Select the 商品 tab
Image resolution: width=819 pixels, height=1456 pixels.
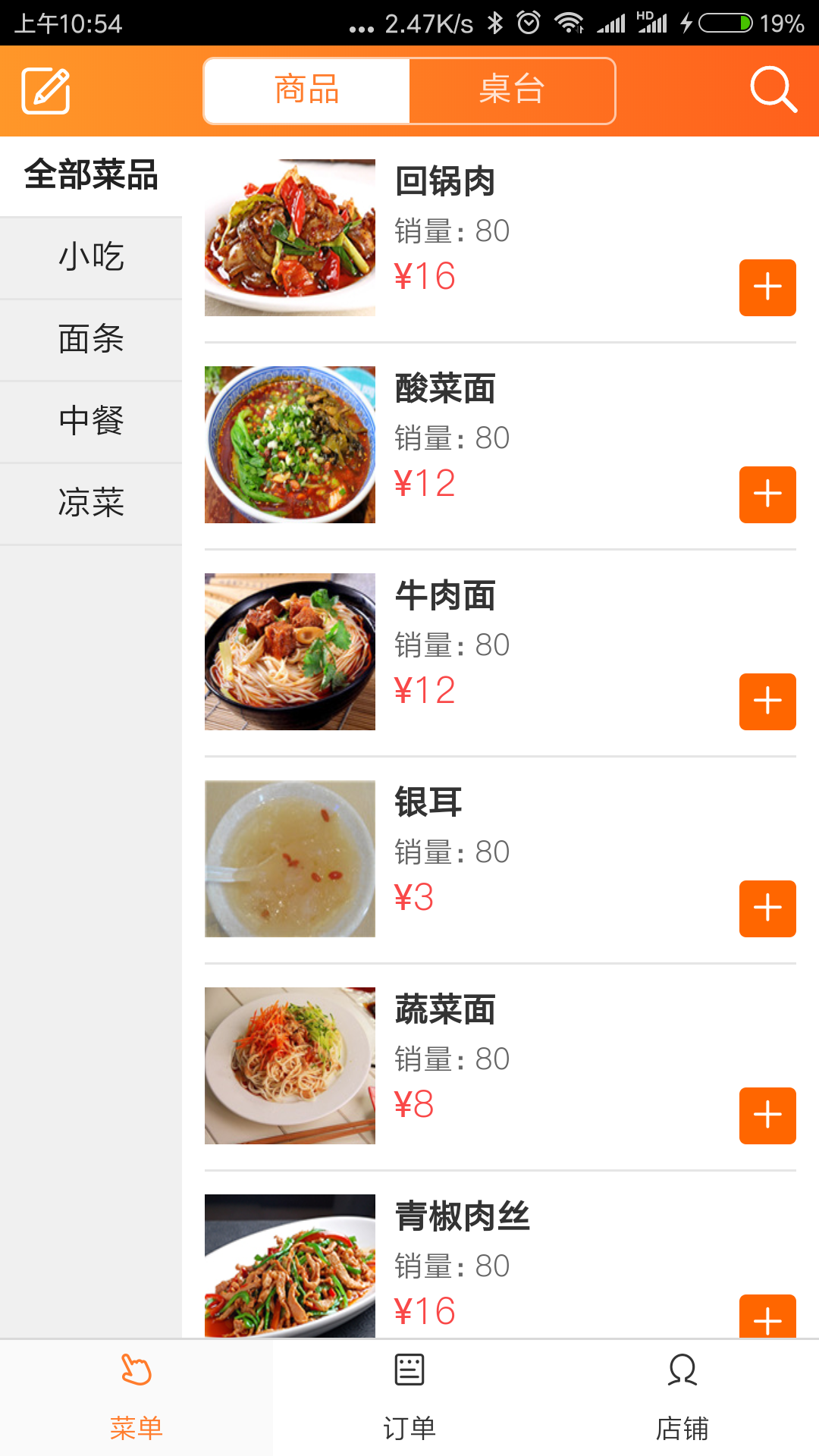click(307, 90)
